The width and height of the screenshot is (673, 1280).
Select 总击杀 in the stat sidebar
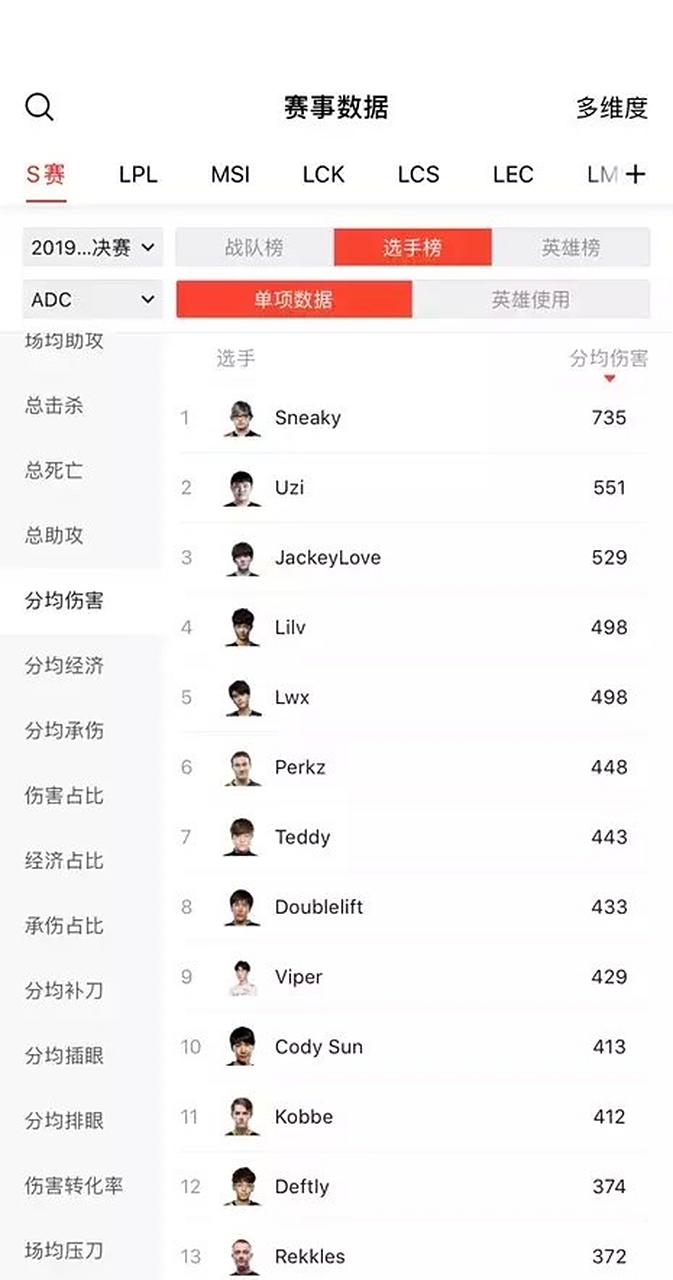pyautogui.click(x=54, y=405)
